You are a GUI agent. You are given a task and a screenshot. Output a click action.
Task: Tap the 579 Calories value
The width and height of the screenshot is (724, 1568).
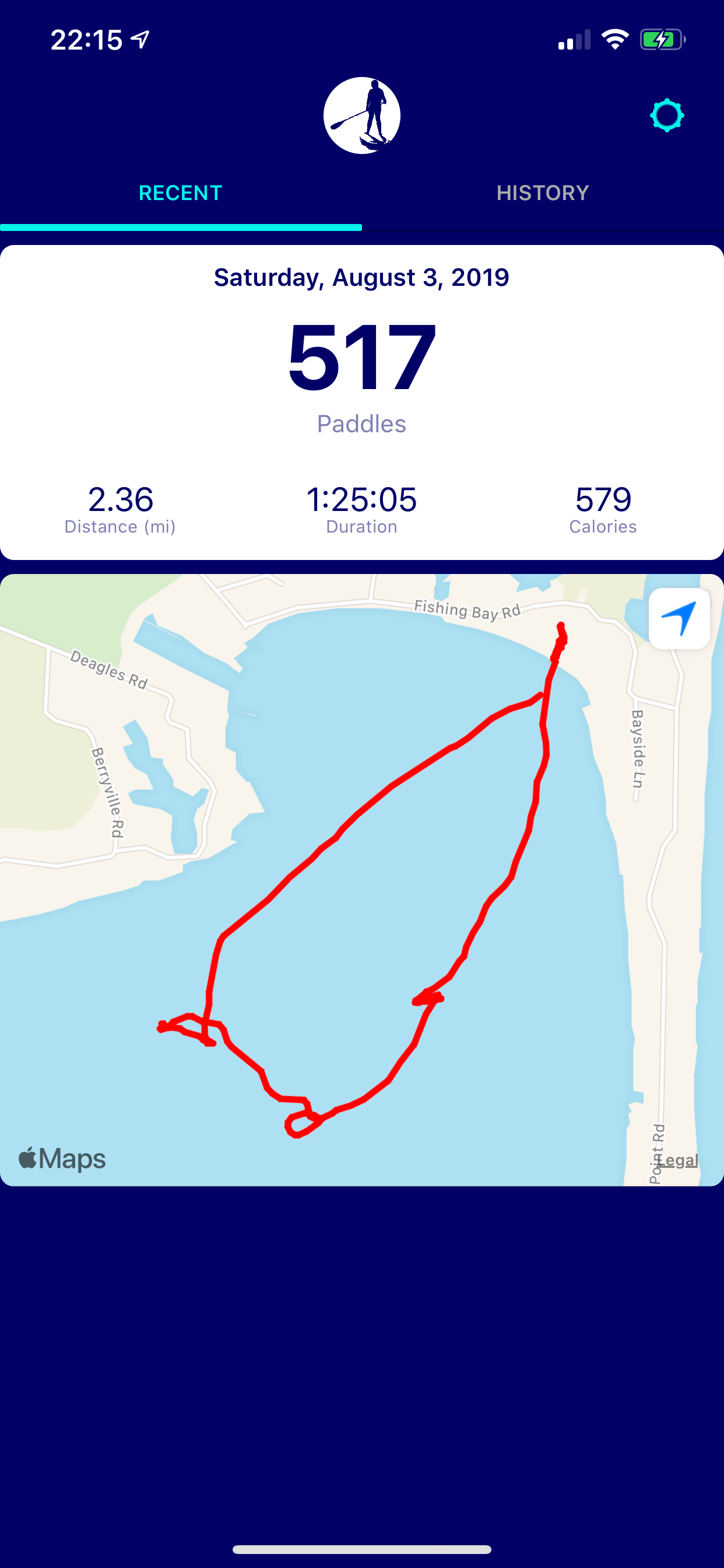tap(602, 501)
